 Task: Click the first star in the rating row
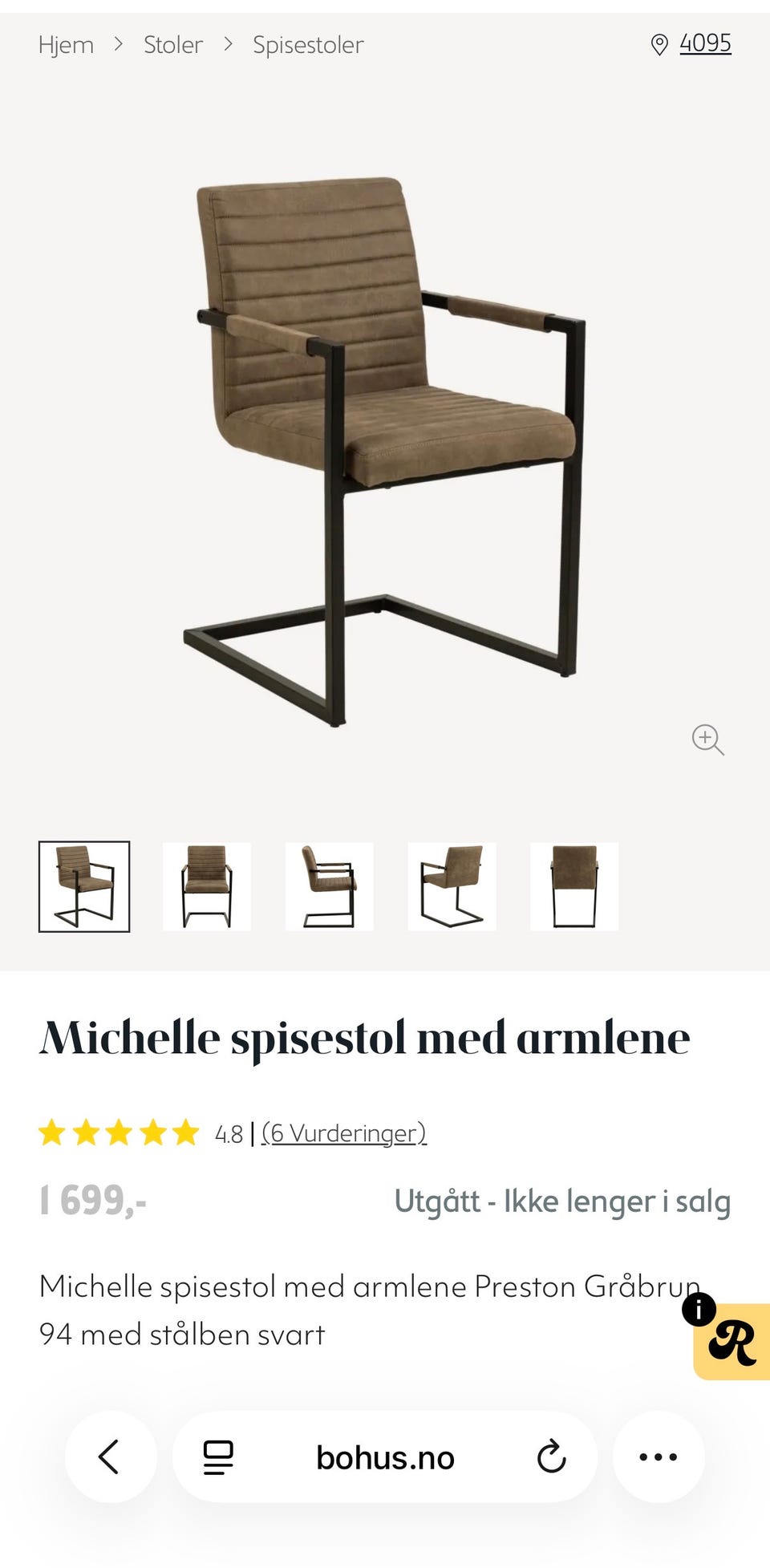click(53, 1132)
